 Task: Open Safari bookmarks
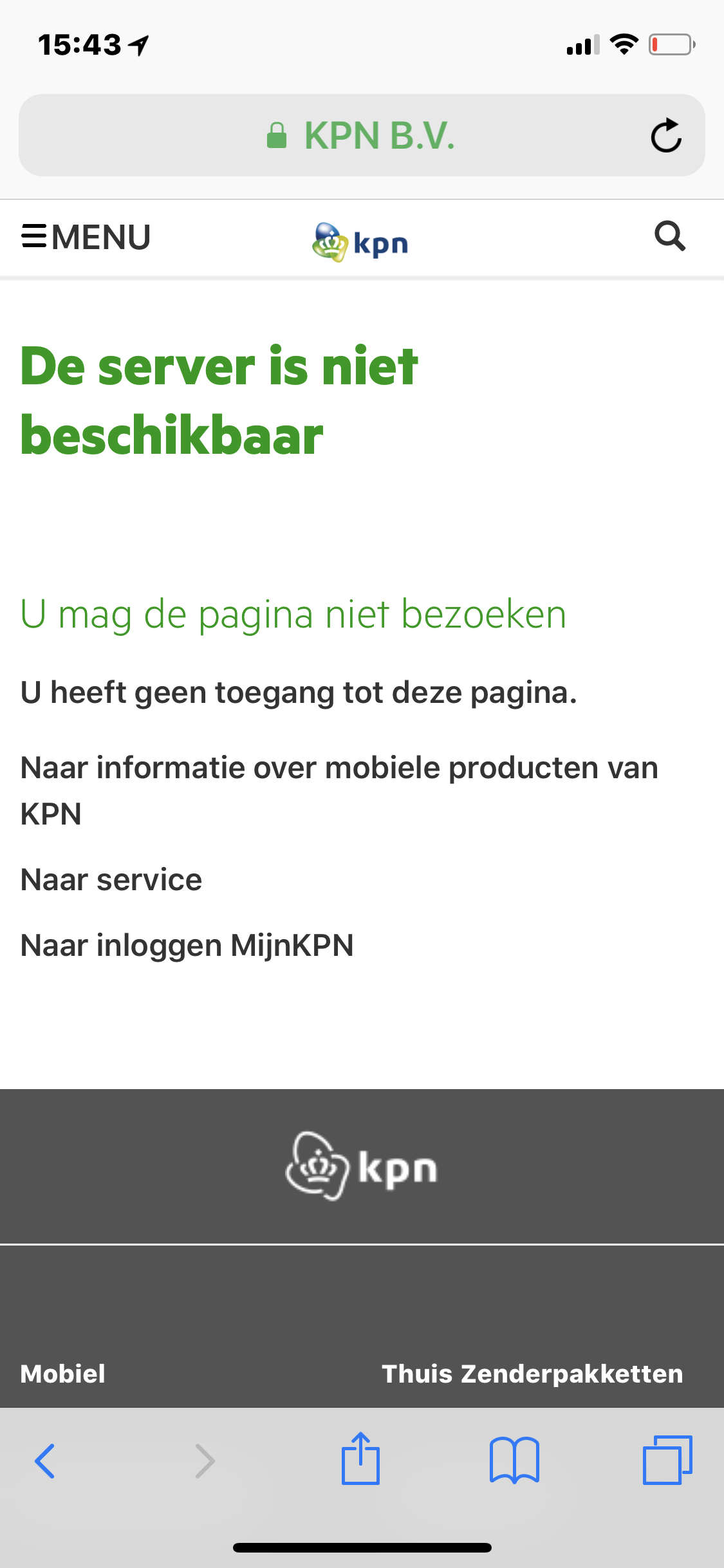(514, 1460)
